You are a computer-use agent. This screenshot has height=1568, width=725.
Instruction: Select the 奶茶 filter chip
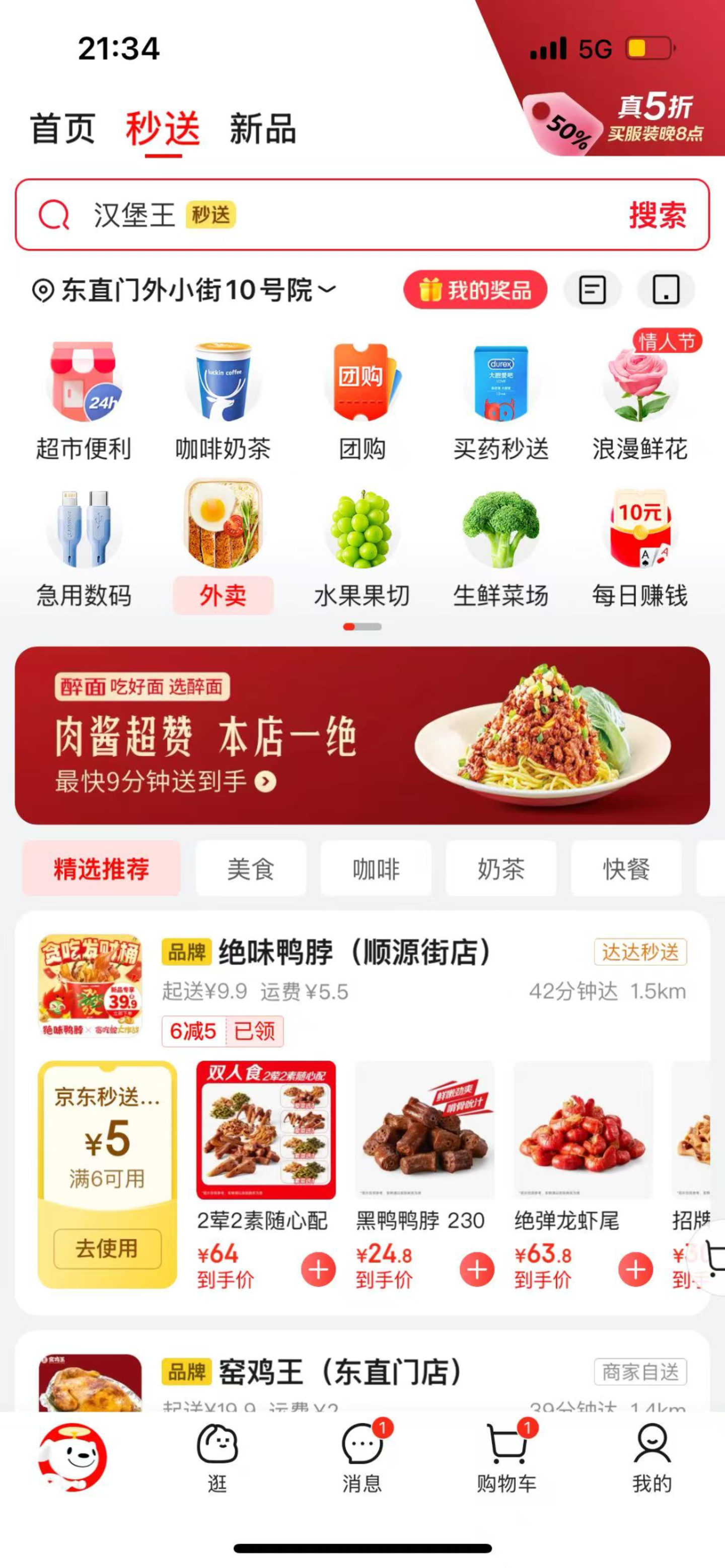[x=501, y=869]
